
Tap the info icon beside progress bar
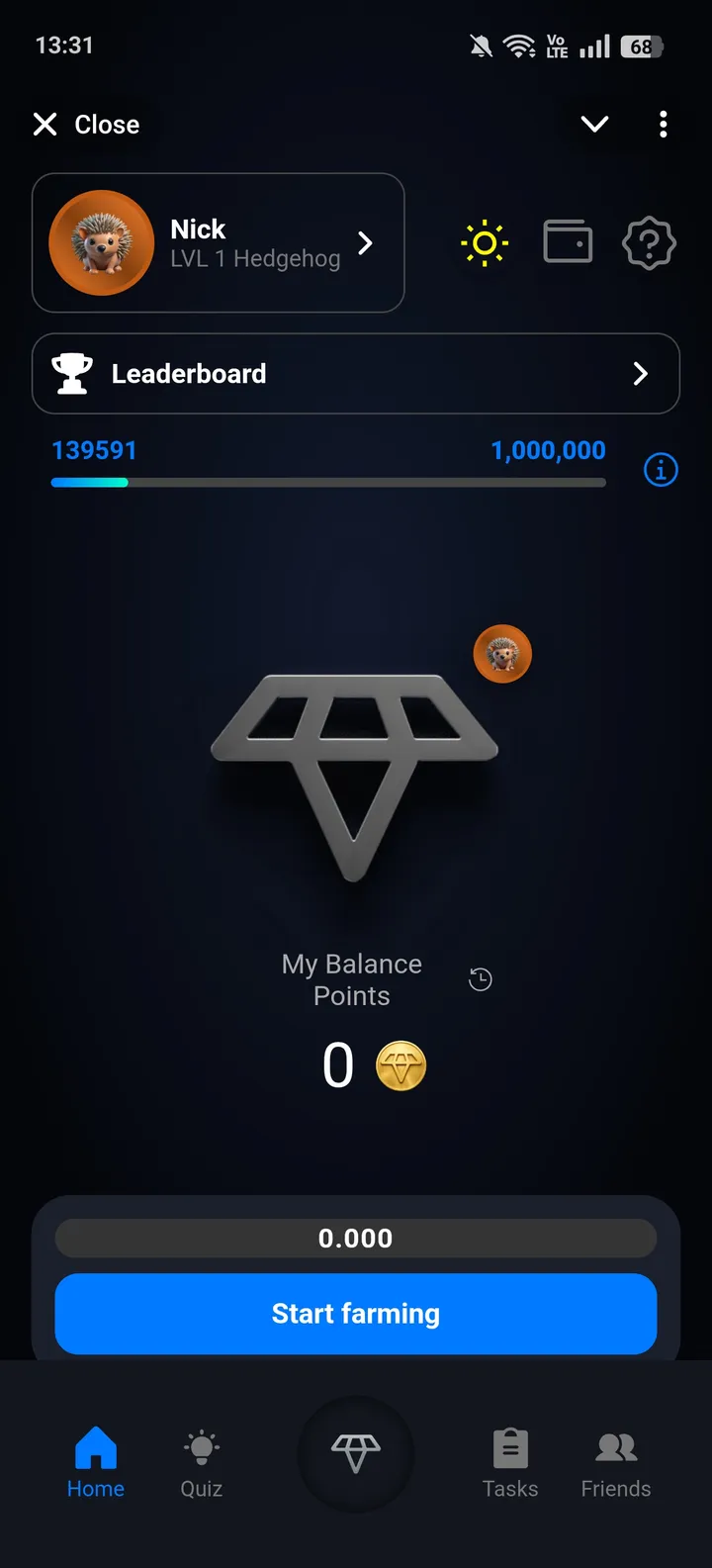(661, 470)
